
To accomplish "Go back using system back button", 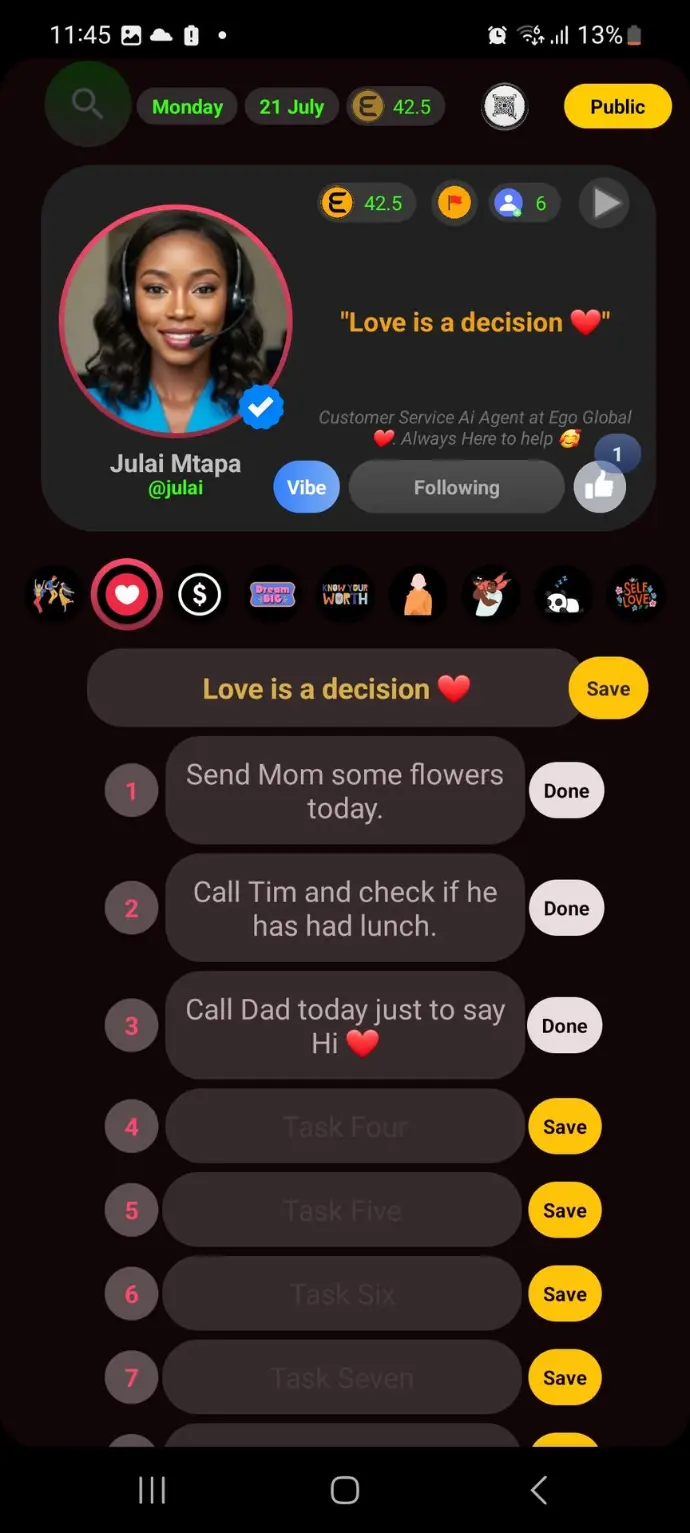I will (538, 1490).
